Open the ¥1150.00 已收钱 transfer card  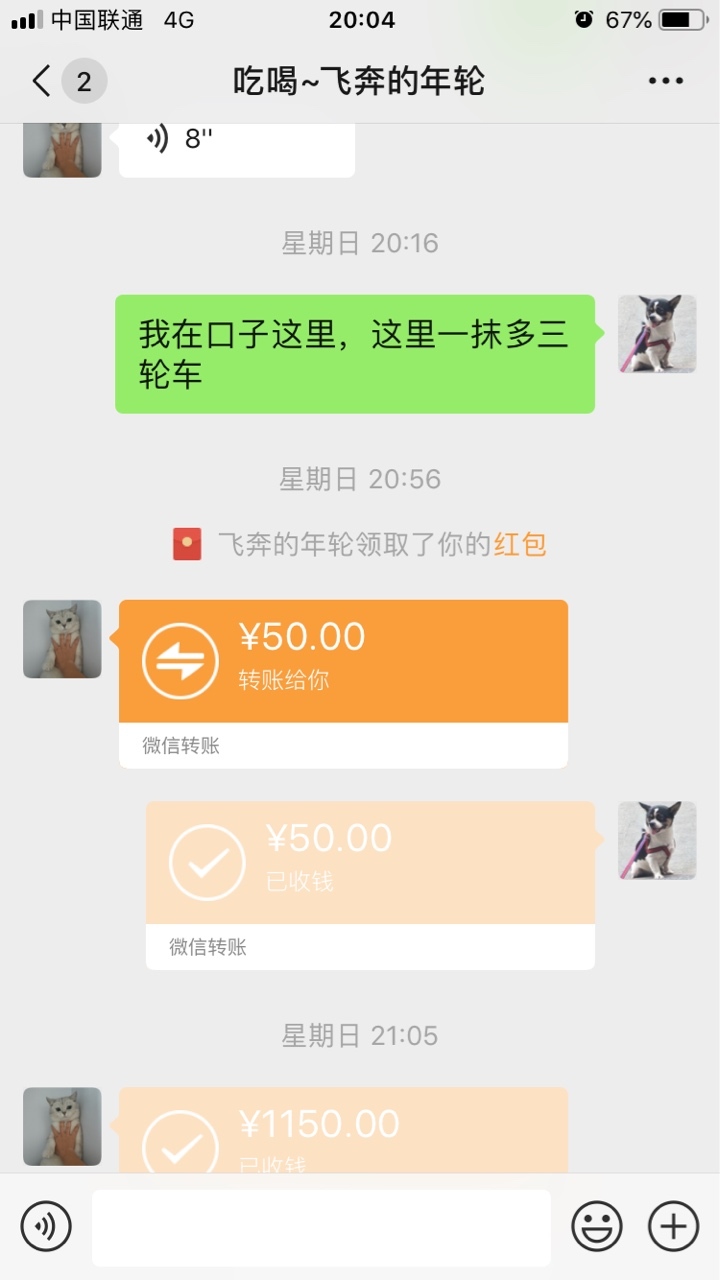point(343,1130)
